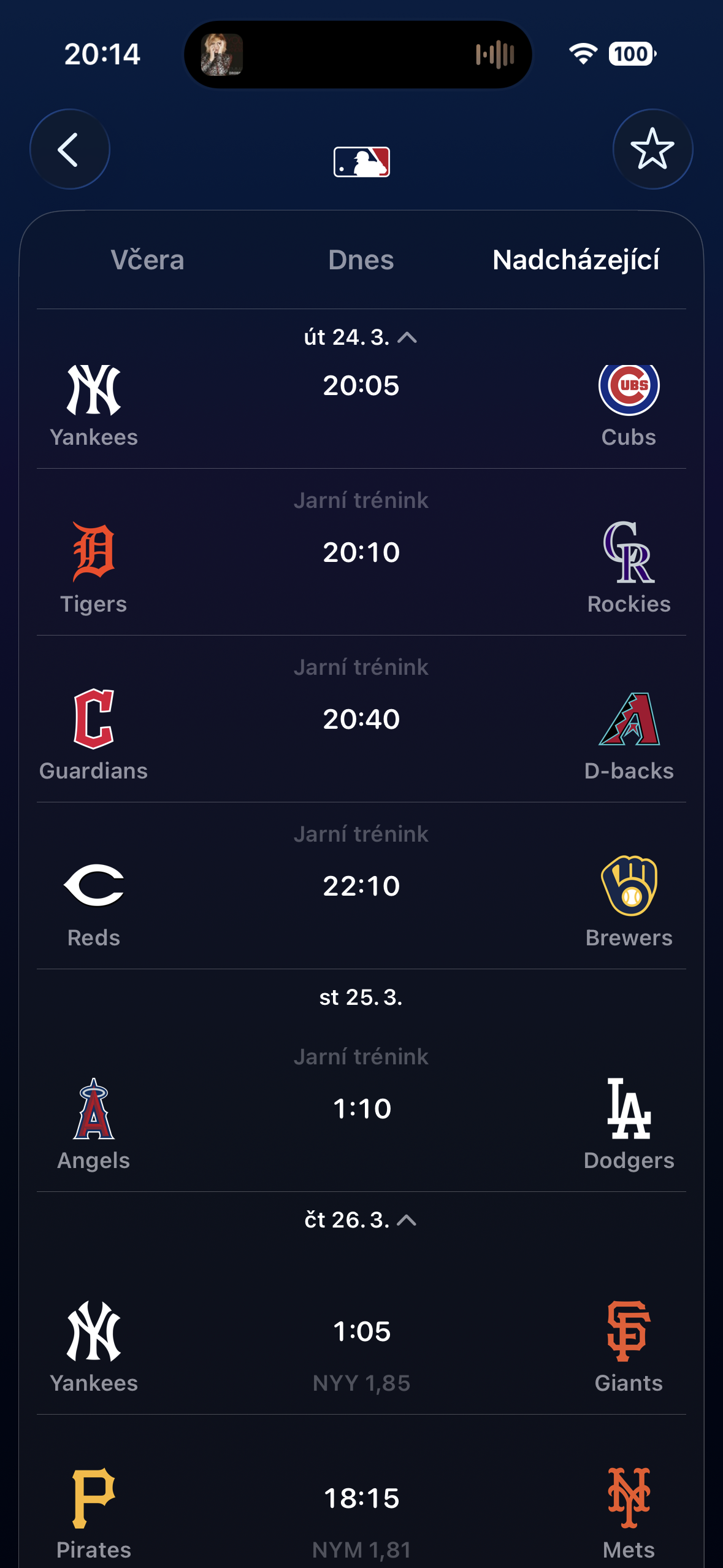
Task: Switch to the Dnes tab
Action: coord(361,260)
